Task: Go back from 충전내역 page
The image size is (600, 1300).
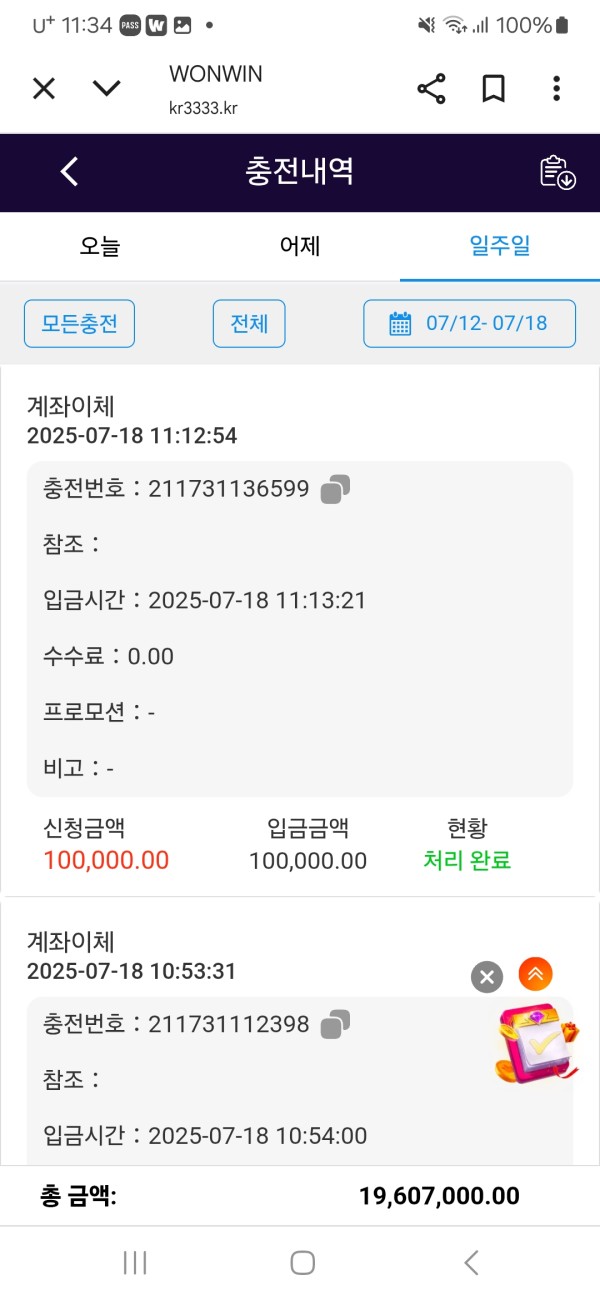Action: click(x=69, y=172)
